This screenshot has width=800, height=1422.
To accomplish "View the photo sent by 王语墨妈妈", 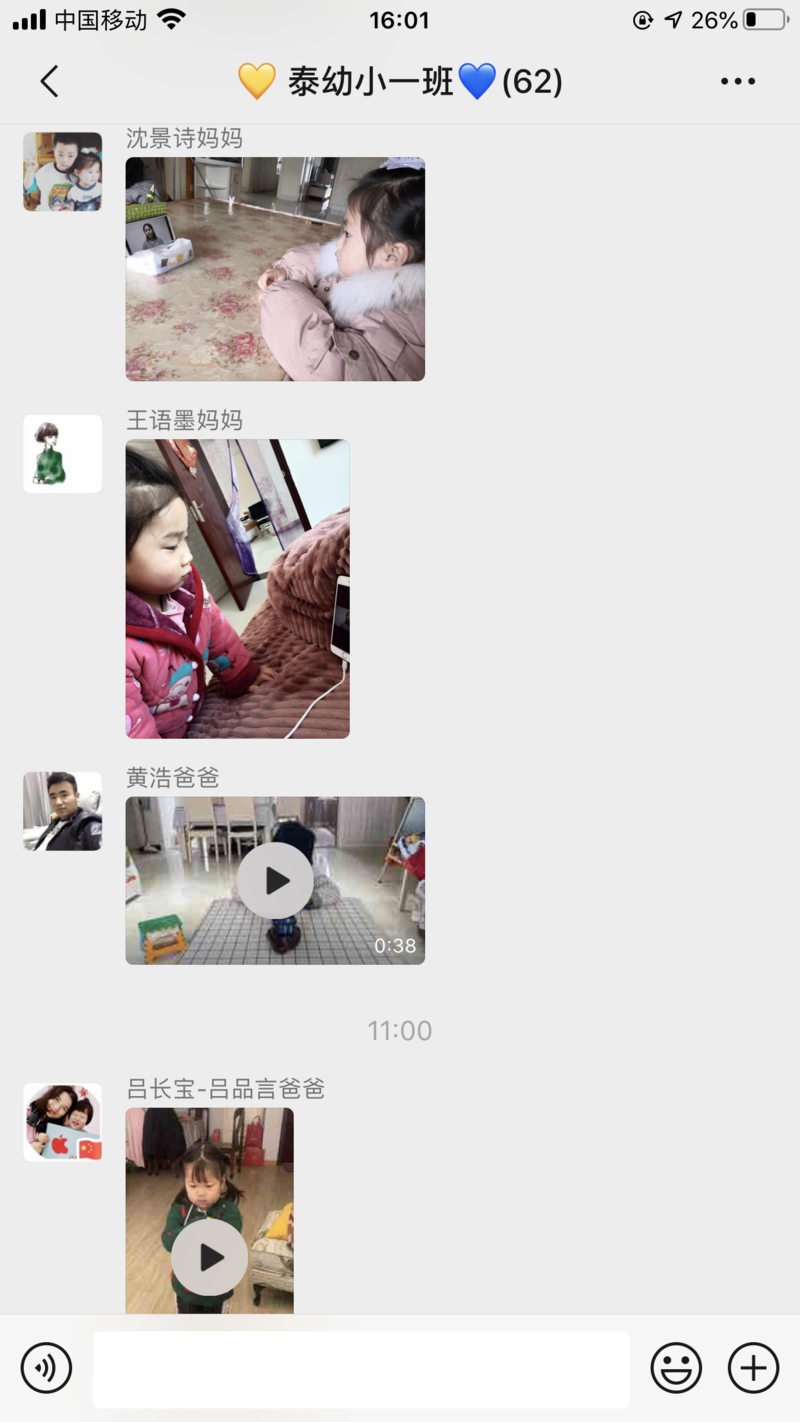I will [237, 588].
